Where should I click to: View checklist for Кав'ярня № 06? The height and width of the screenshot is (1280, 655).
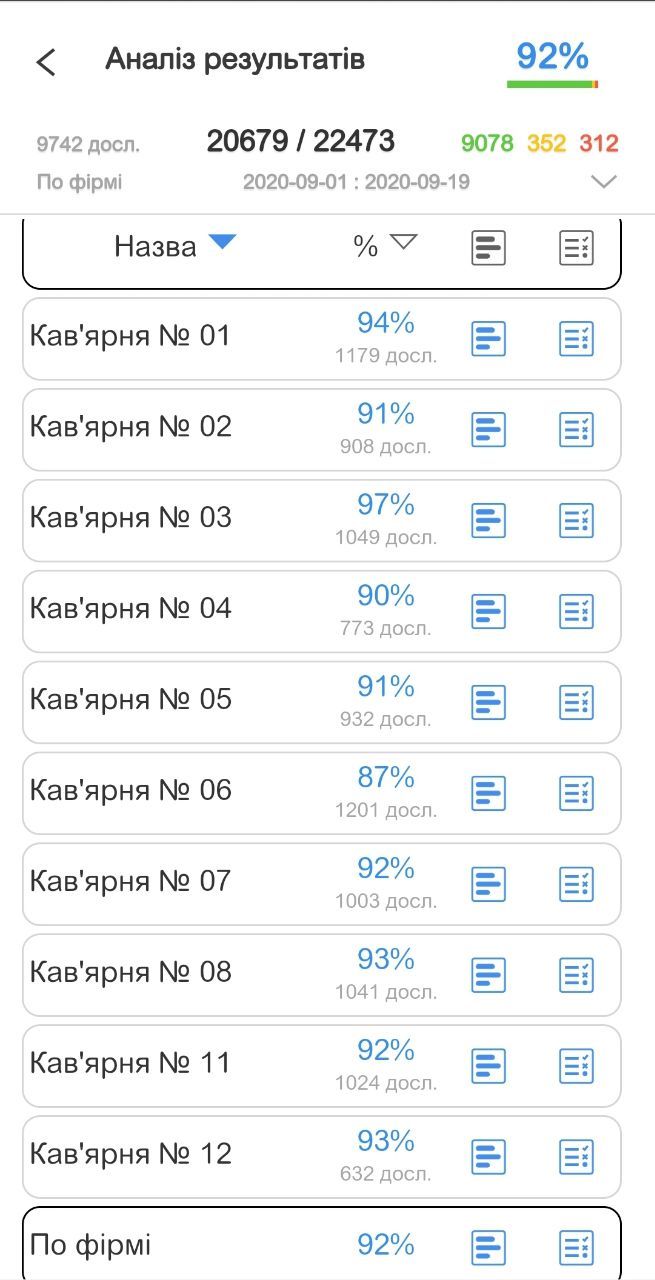pos(576,793)
